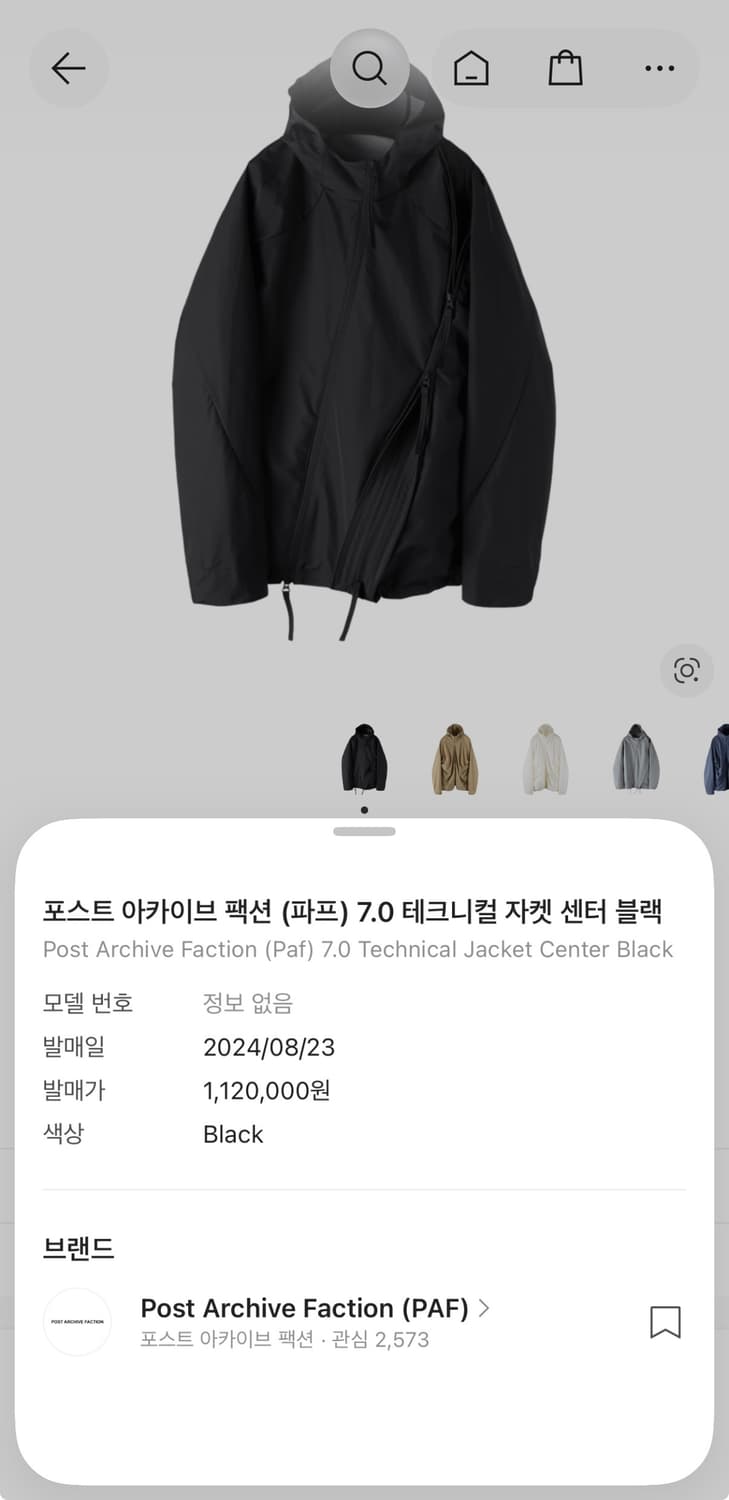
Task: Bookmark the Post Archive Faction brand
Action: [666, 1322]
